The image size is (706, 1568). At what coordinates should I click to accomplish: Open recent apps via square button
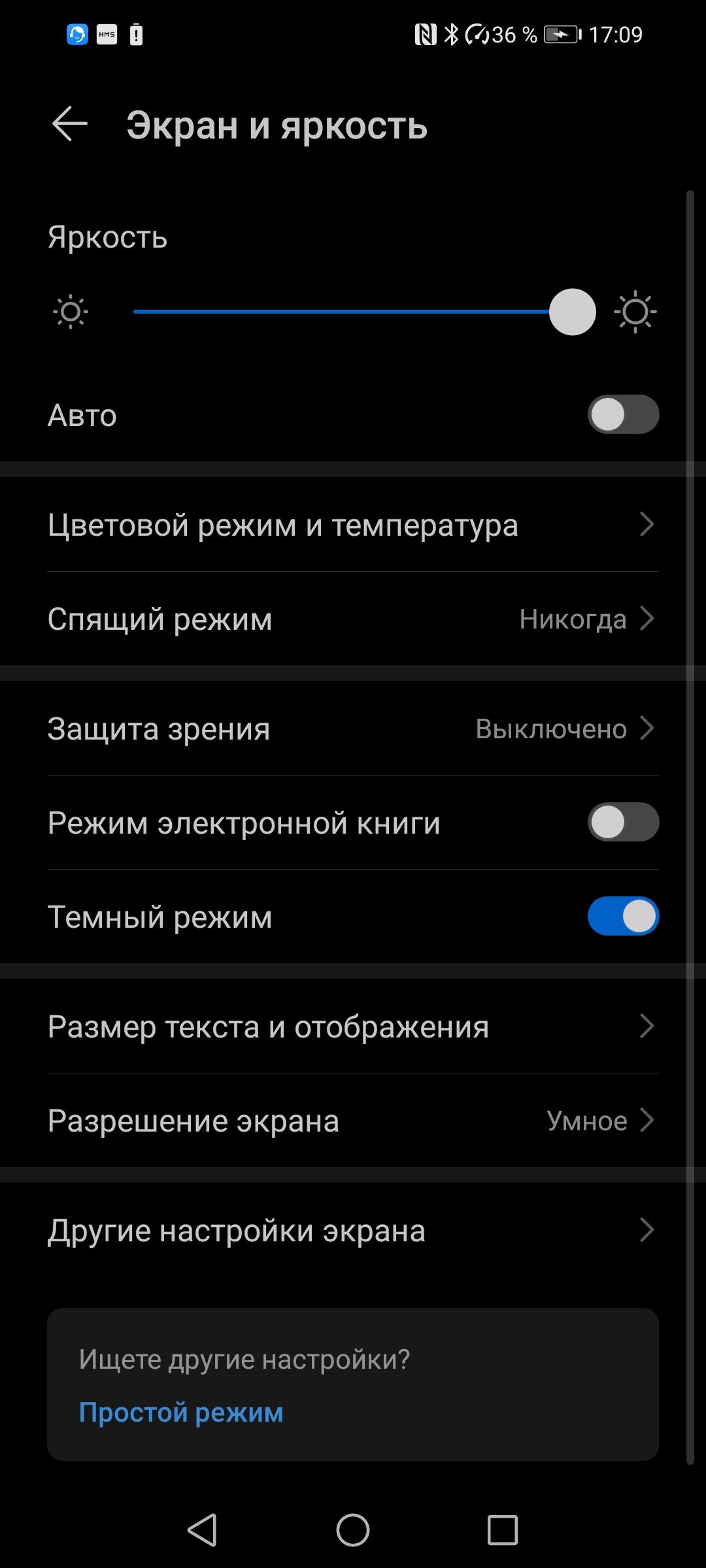click(503, 1530)
